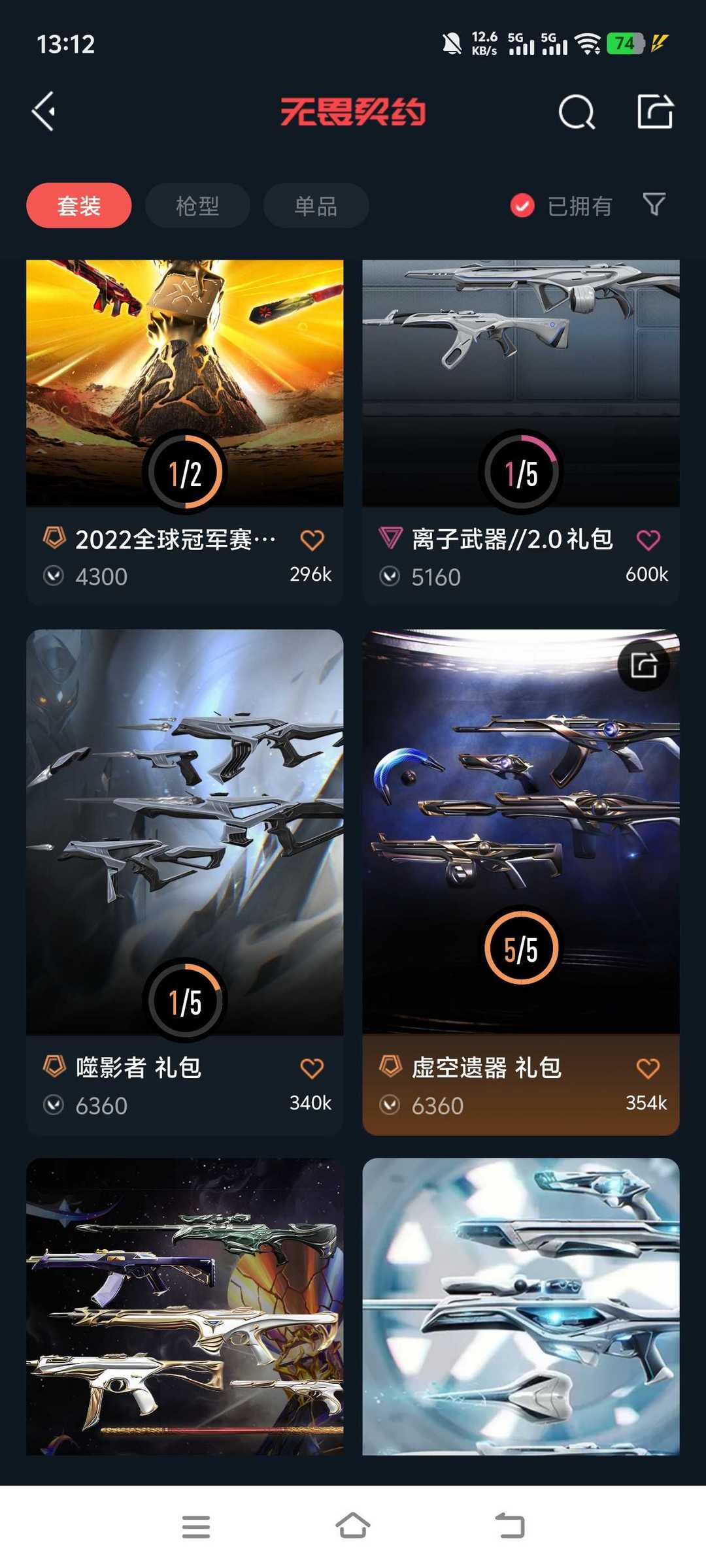Toggle the 已拥有 checkbox
Image resolution: width=706 pixels, height=1568 pixels.
point(562,206)
